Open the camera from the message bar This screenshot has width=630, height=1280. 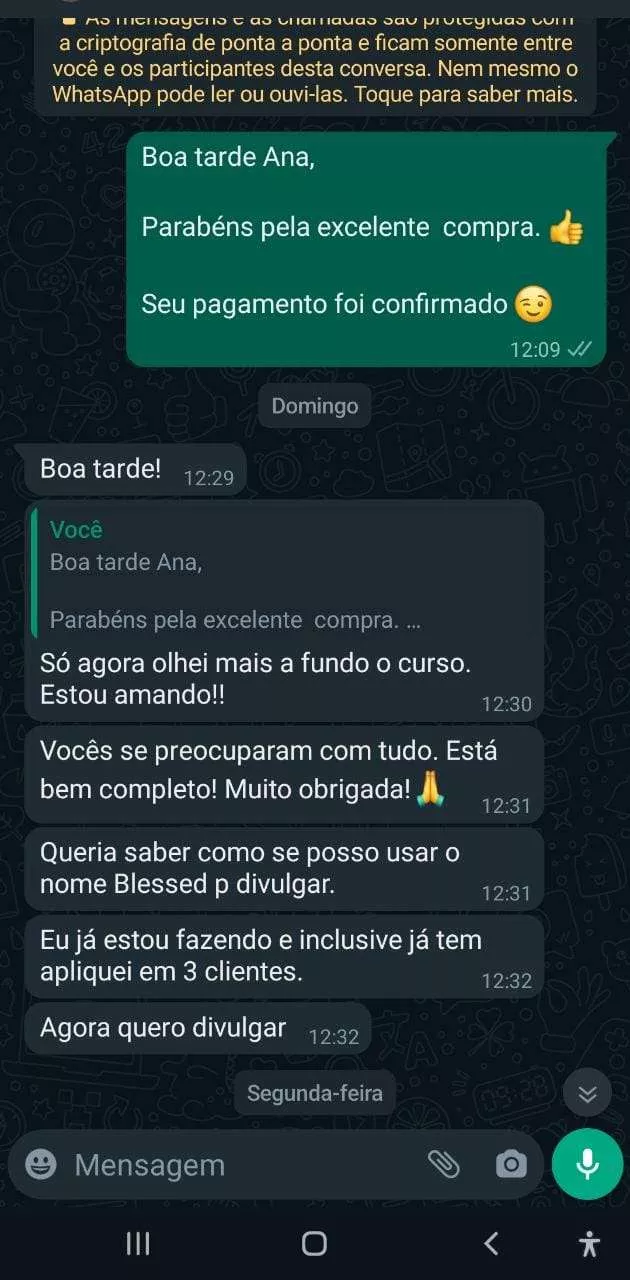coord(511,1164)
